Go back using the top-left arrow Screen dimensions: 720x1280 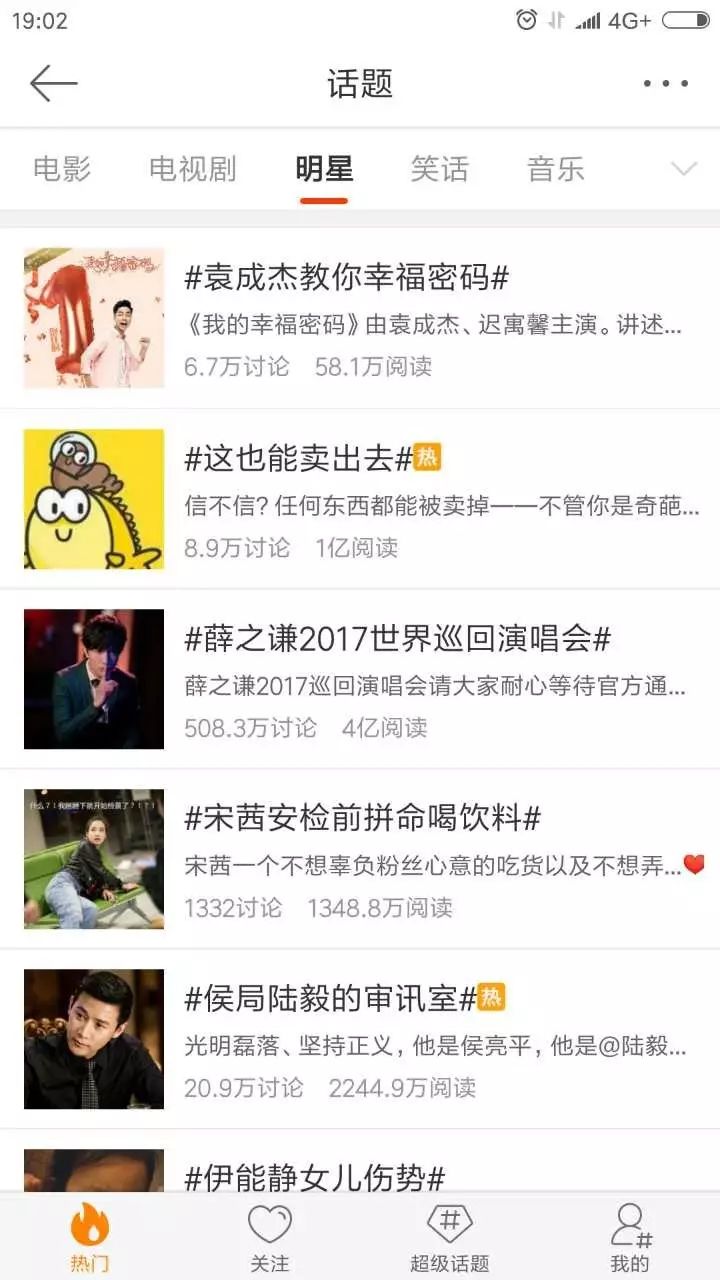53,84
